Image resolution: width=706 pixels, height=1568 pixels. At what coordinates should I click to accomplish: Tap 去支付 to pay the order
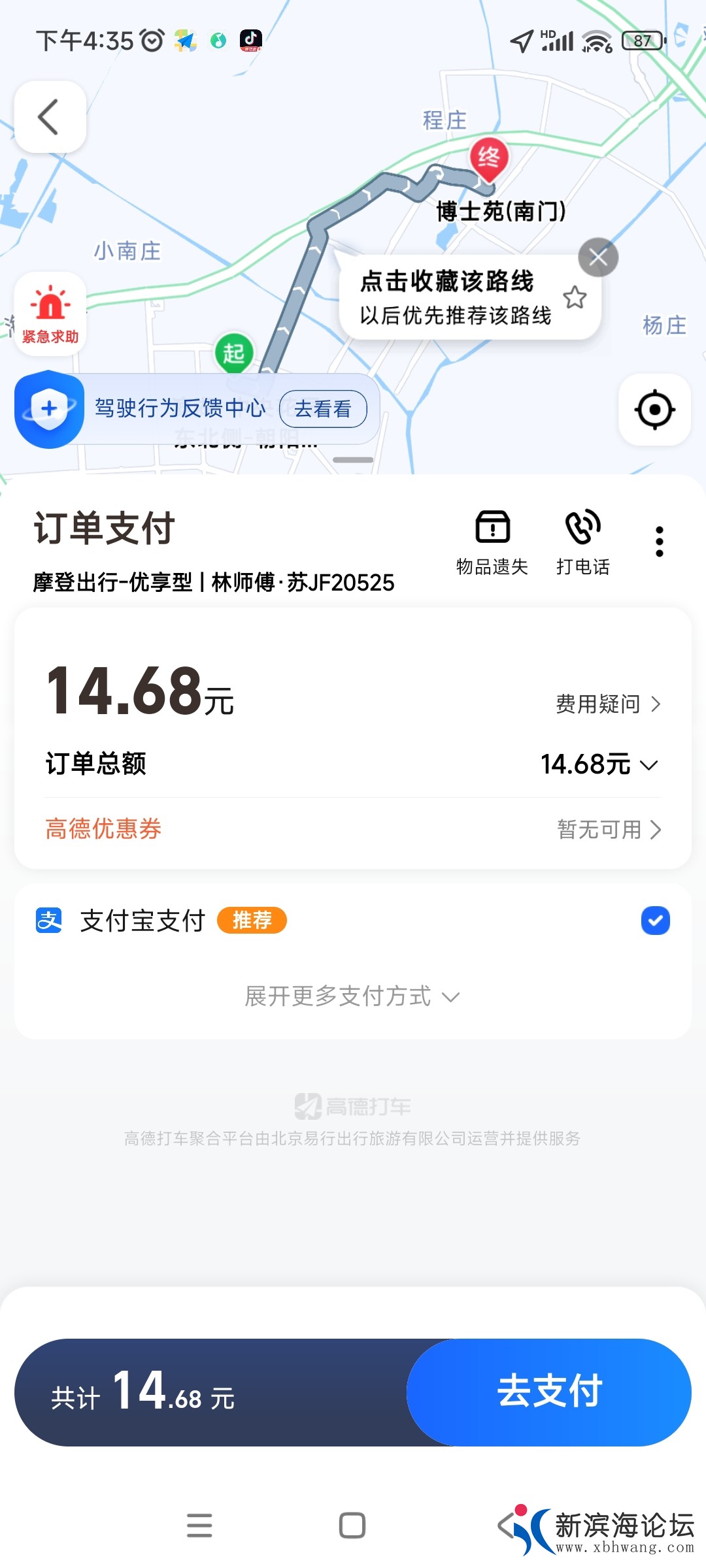click(549, 1392)
